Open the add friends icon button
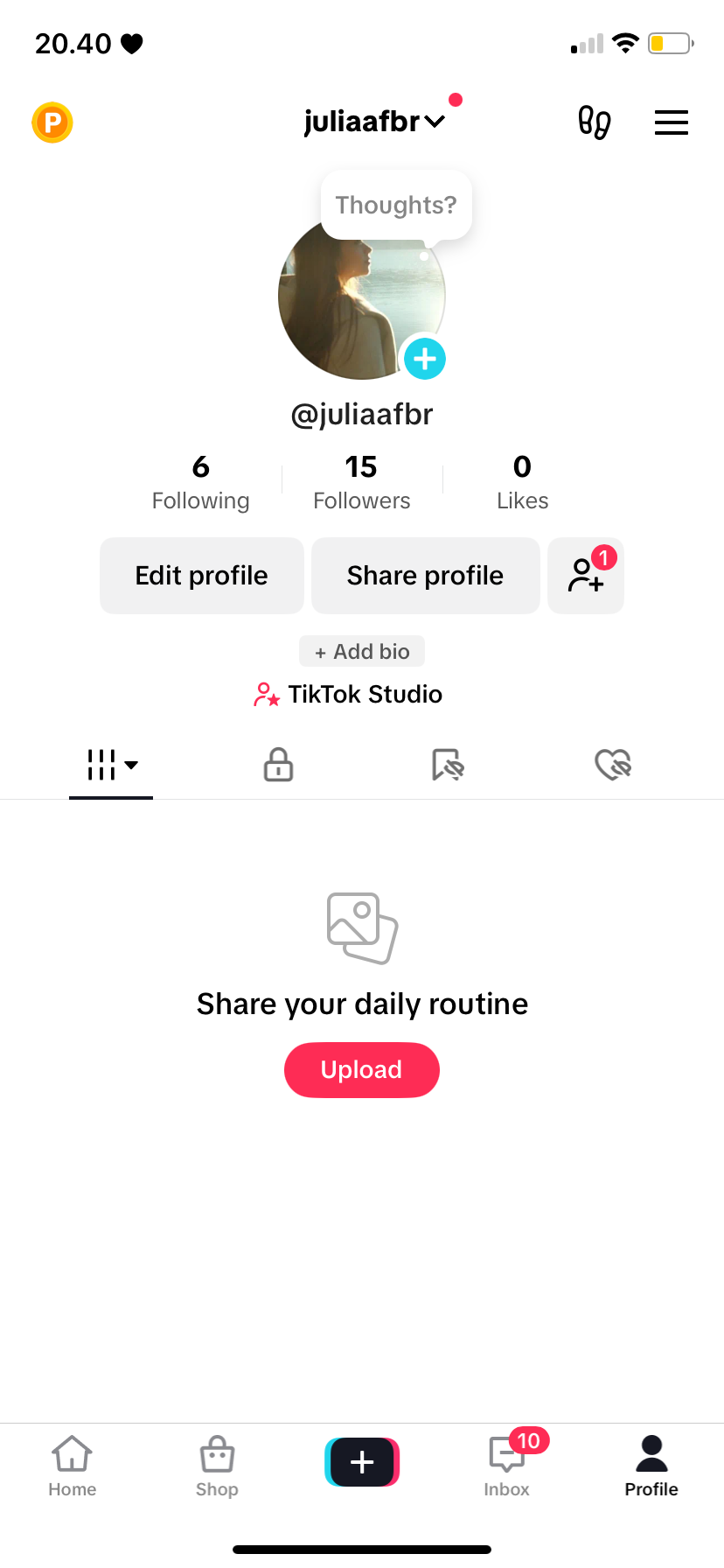This screenshot has width=724, height=1568. point(586,576)
